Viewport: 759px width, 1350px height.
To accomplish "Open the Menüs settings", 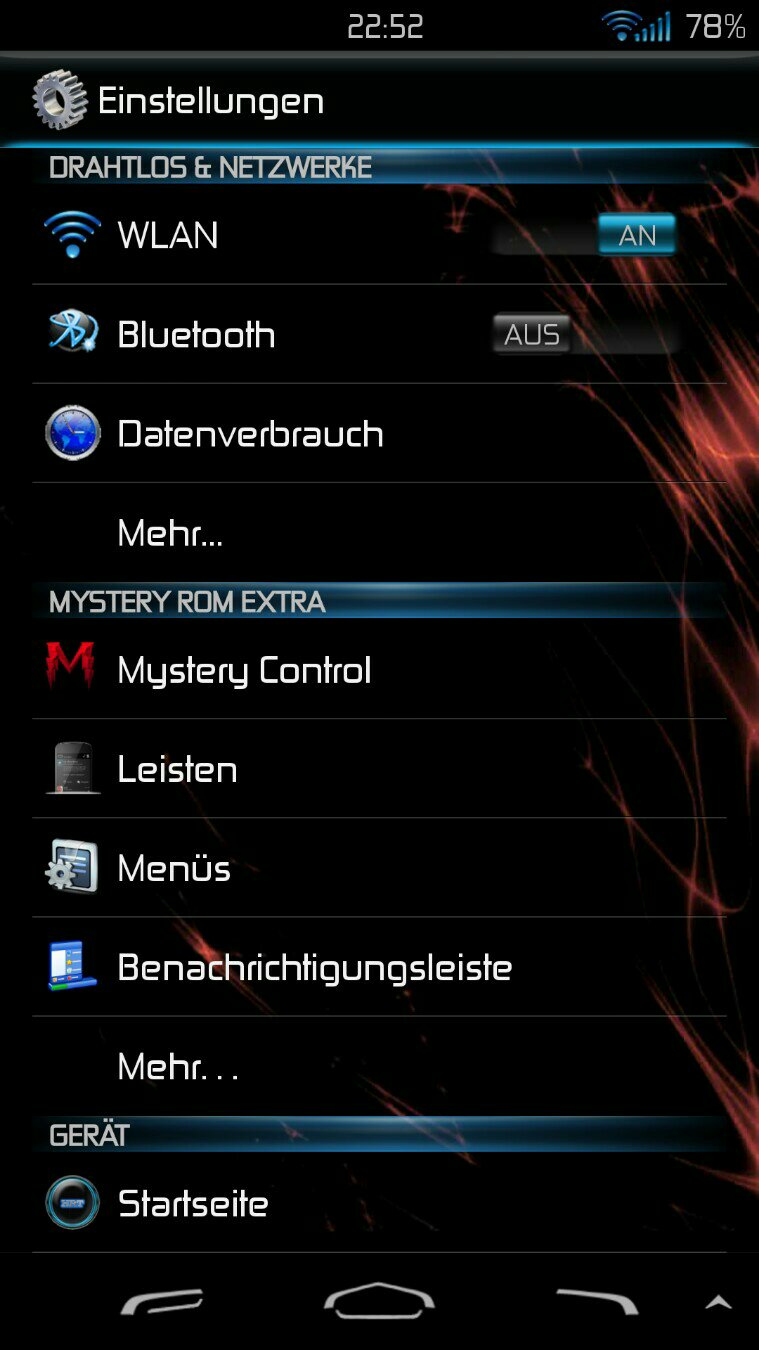I will [379, 867].
